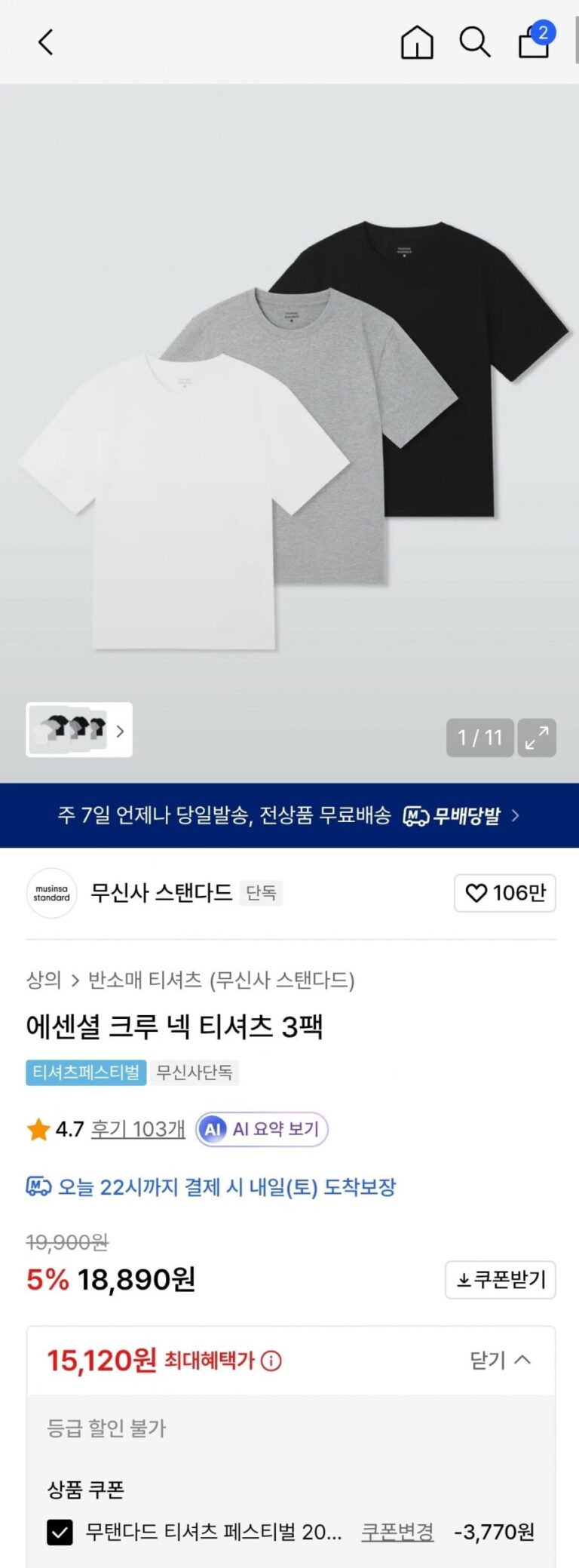Open the 반소매 티셔츠 category breadcrumb

tap(221, 980)
